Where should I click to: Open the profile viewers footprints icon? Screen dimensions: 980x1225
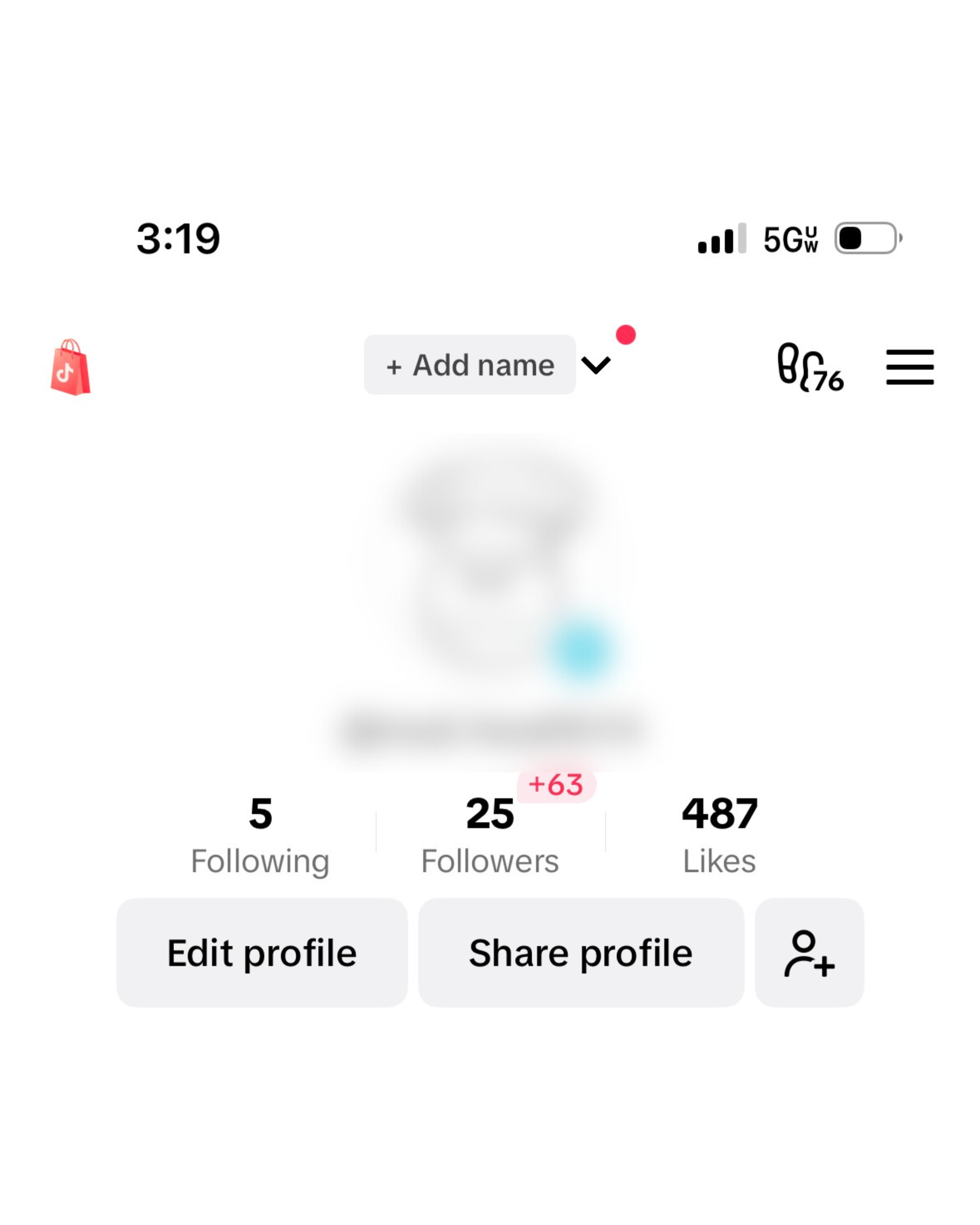810,366
